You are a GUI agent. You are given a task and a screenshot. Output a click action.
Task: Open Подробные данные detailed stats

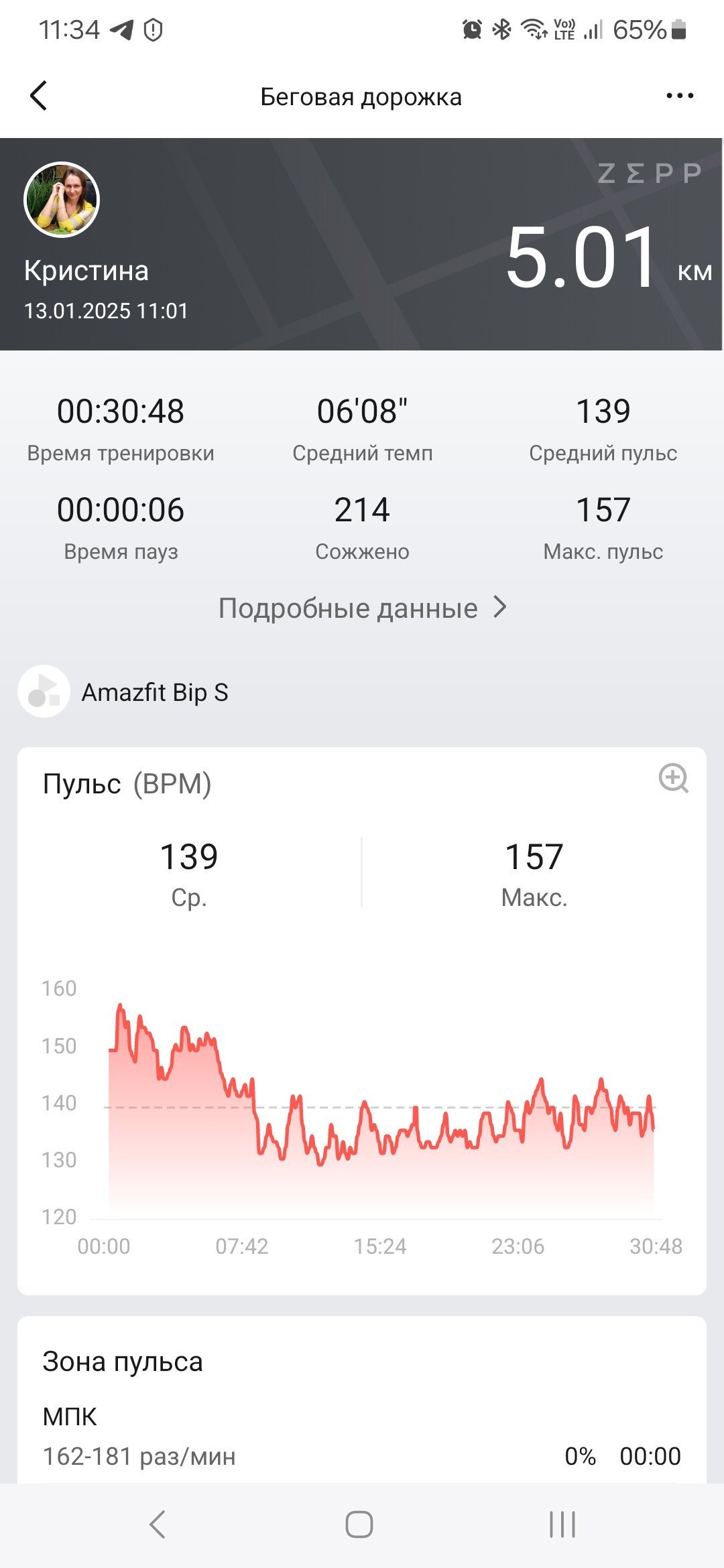click(x=363, y=608)
